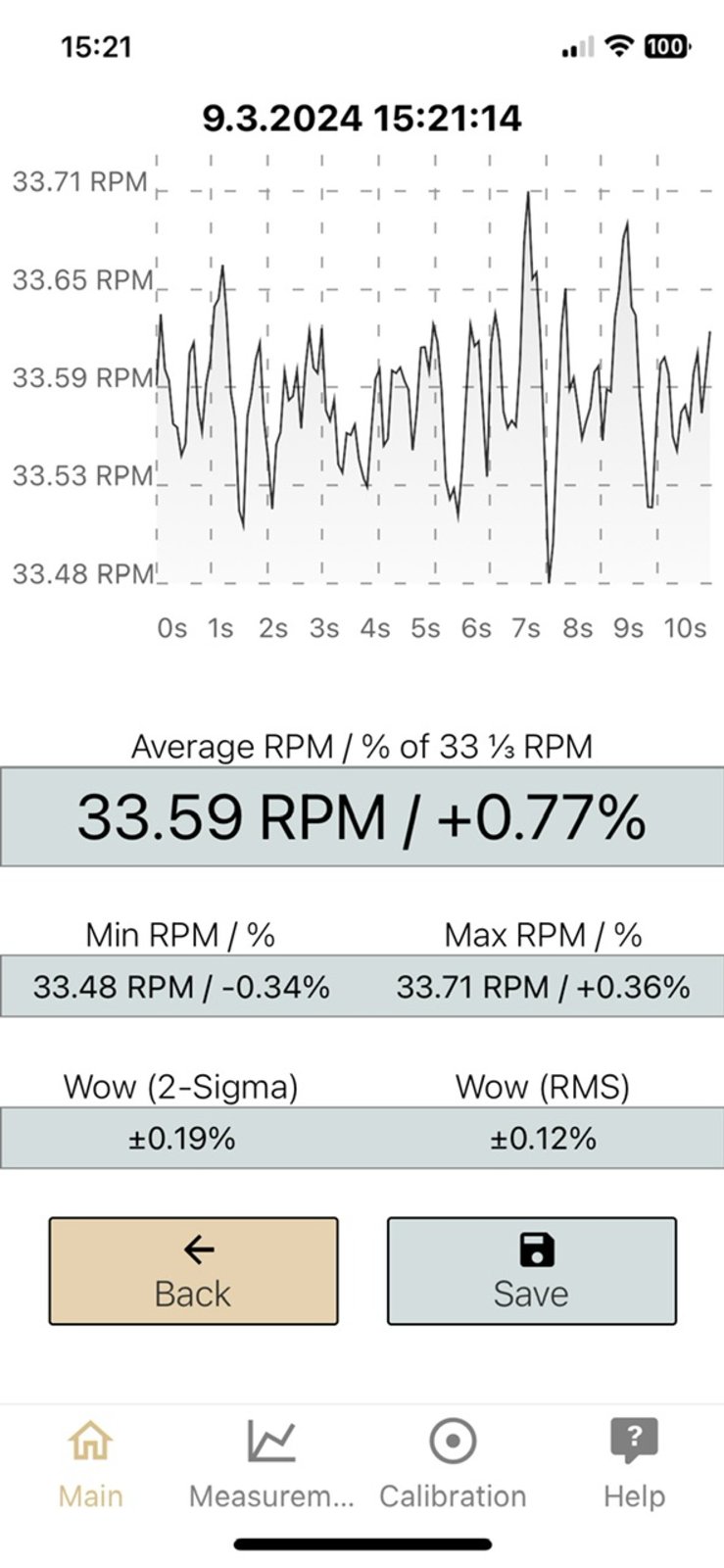
Task: Switch to the Calibration tab
Action: [x=453, y=1463]
